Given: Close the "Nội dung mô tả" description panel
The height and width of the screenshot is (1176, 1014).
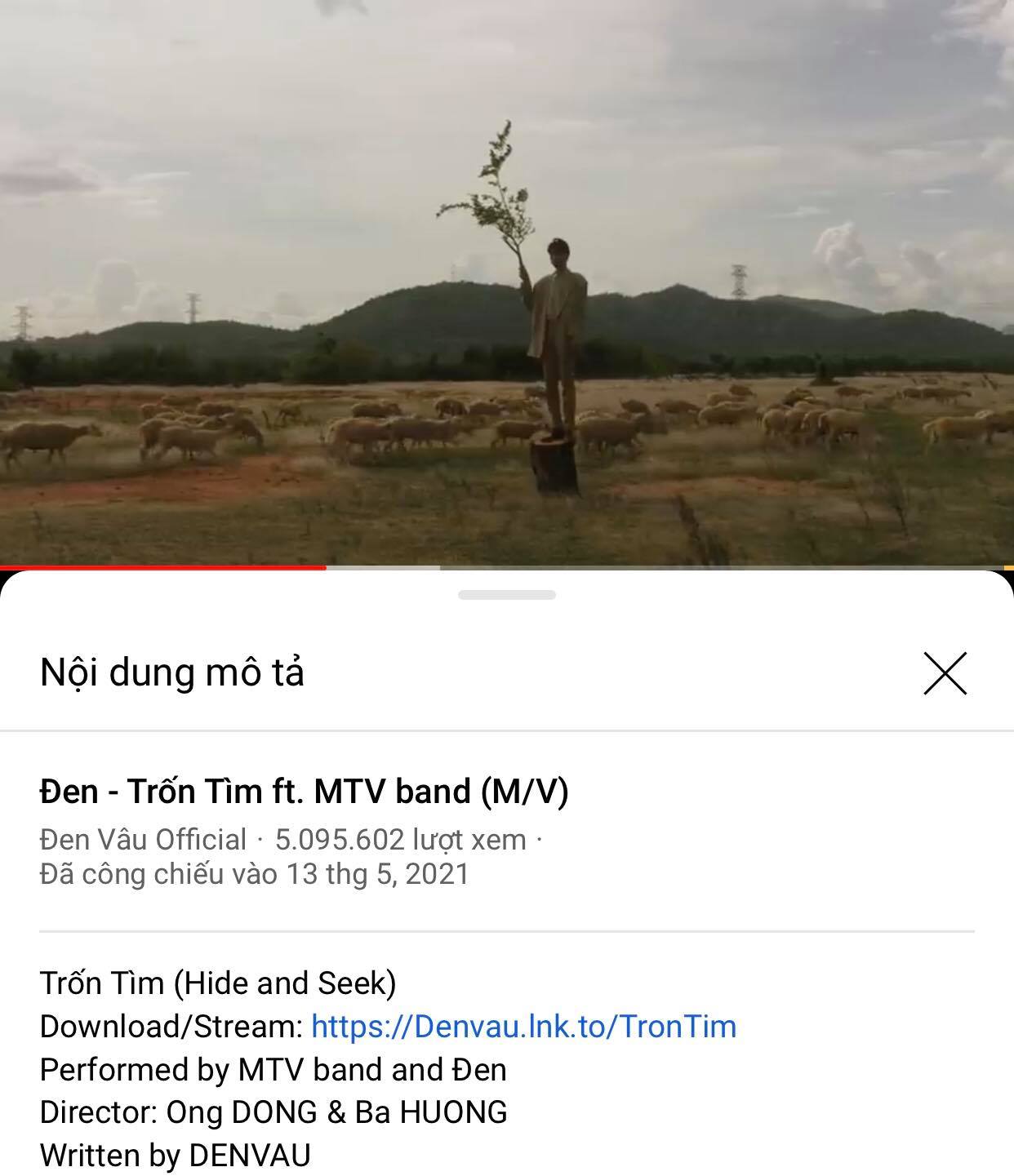Looking at the screenshot, I should click(945, 674).
